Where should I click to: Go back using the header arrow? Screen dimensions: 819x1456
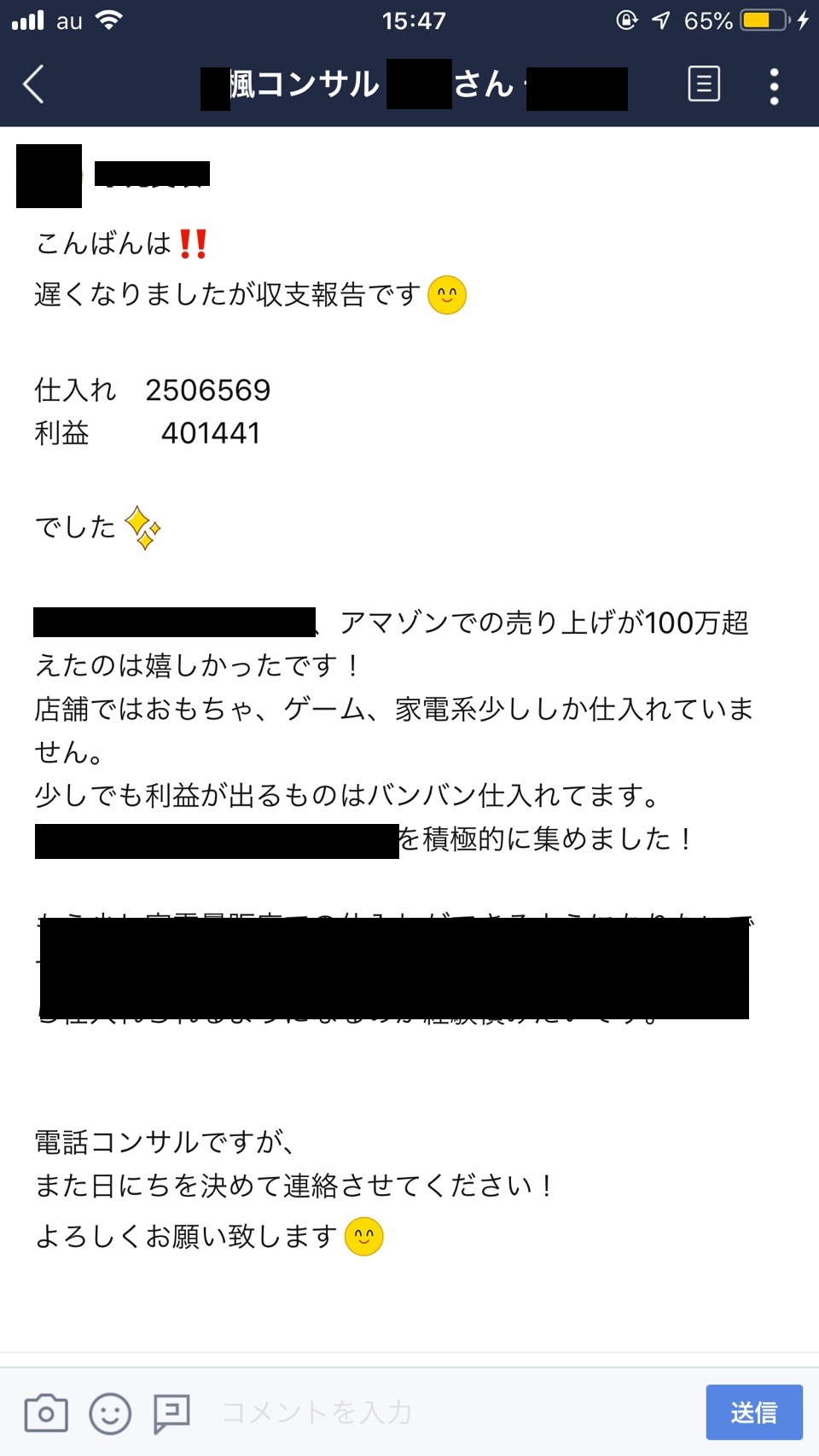tap(33, 84)
